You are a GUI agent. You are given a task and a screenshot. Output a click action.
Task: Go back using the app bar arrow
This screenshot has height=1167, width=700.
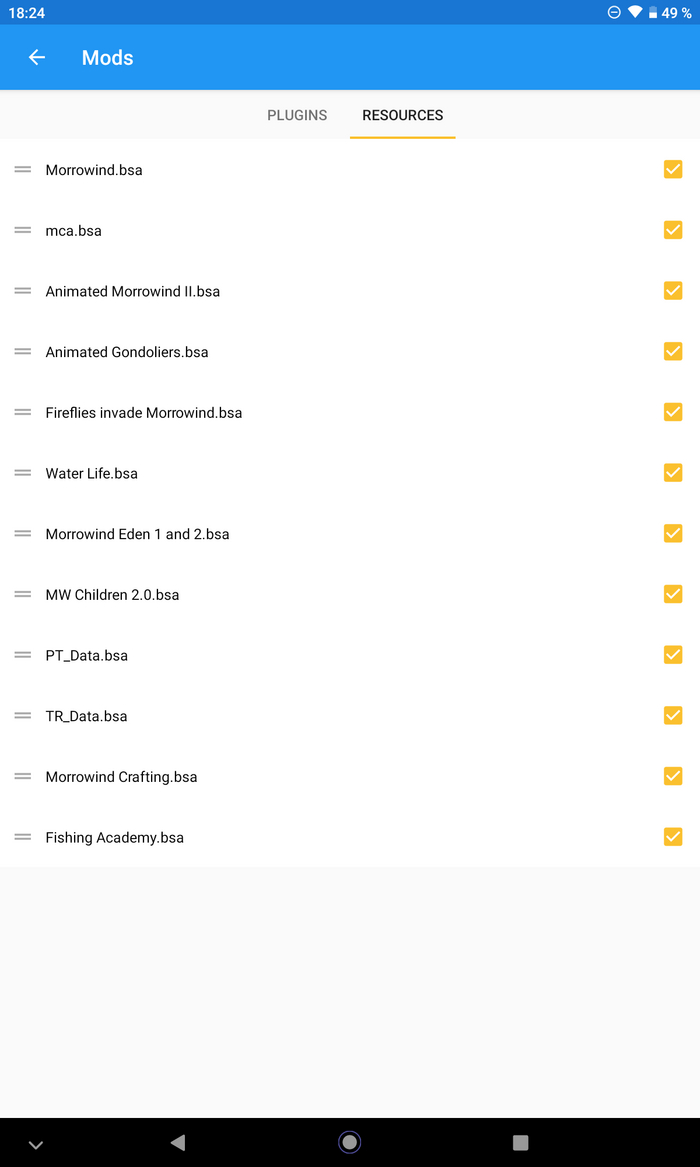pos(37,58)
